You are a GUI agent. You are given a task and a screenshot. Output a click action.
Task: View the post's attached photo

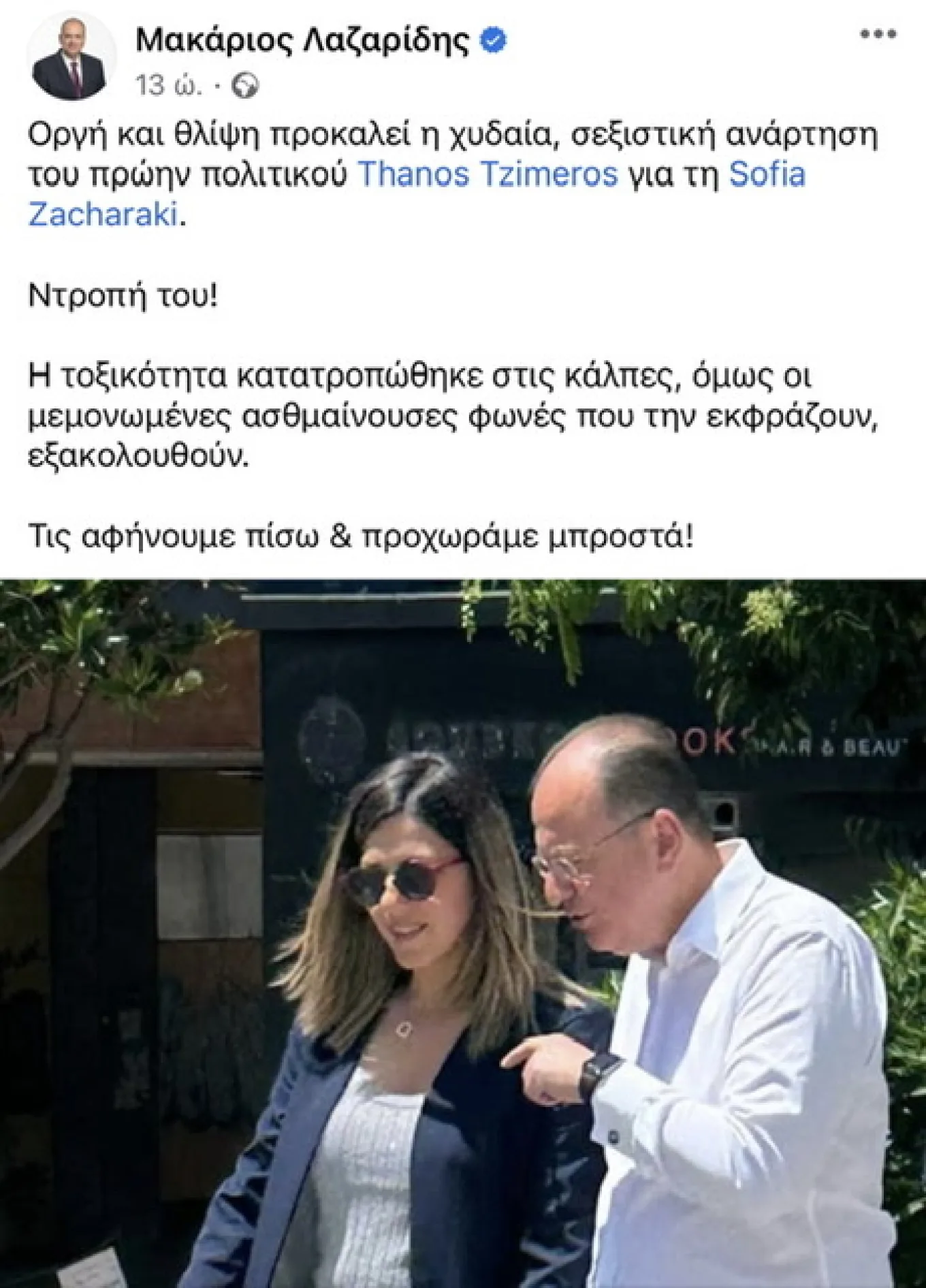pos(463,933)
